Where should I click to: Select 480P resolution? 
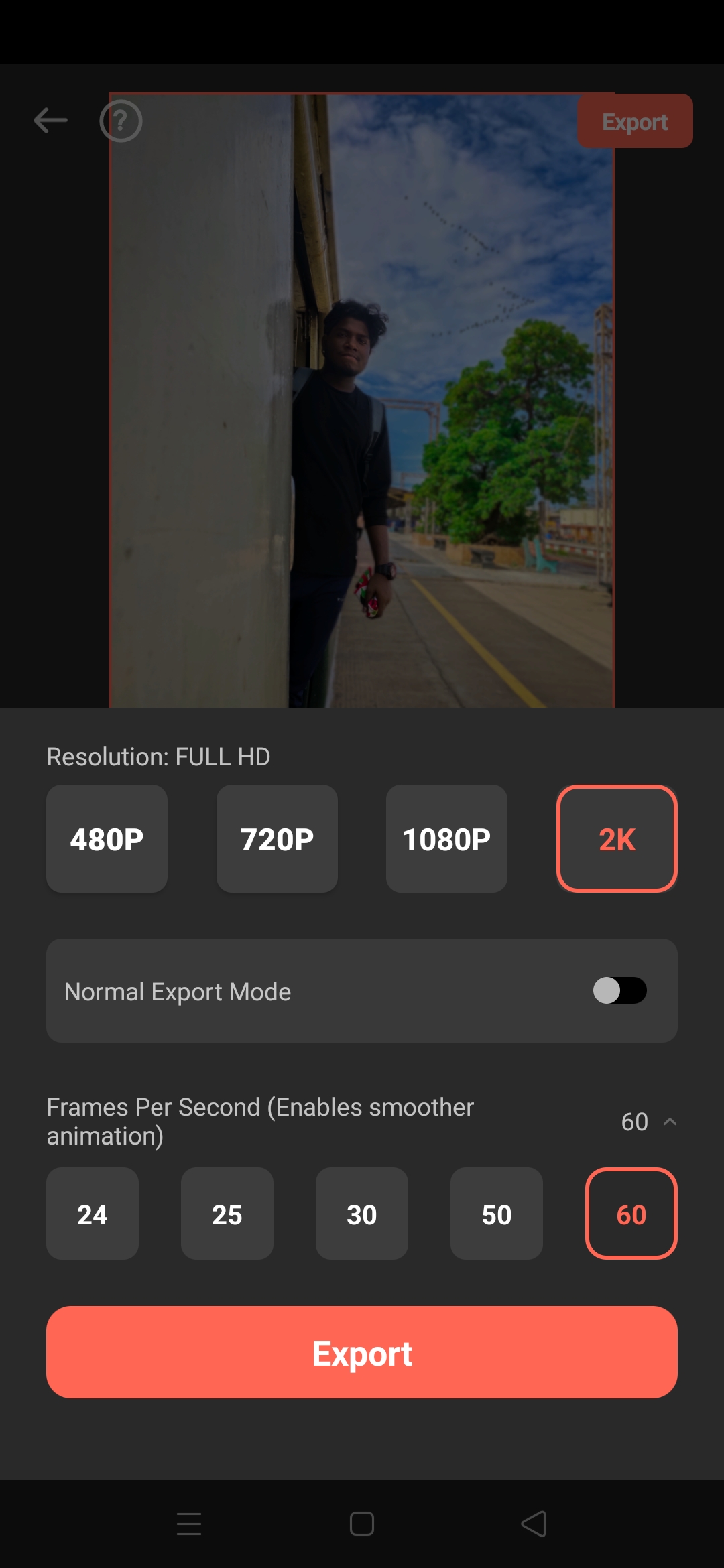point(107,838)
